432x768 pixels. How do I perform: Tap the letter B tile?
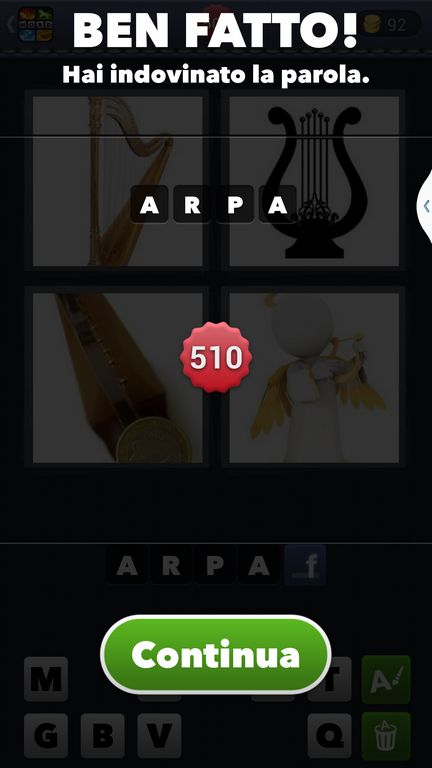pyautogui.click(x=102, y=736)
